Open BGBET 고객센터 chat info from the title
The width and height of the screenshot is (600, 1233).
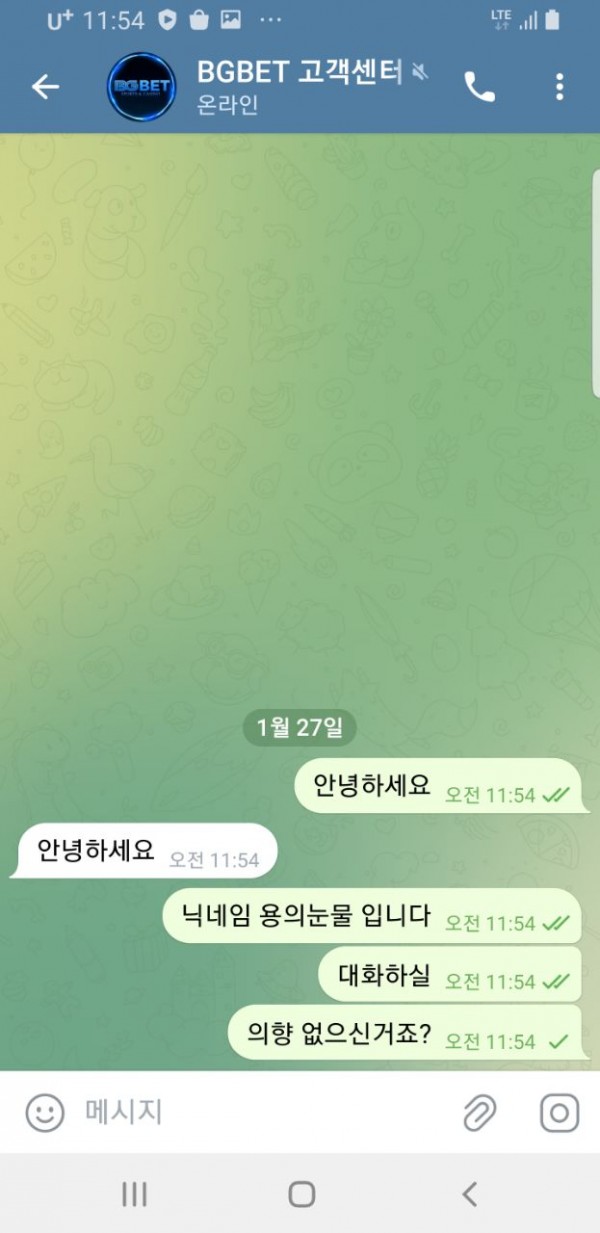(x=300, y=73)
